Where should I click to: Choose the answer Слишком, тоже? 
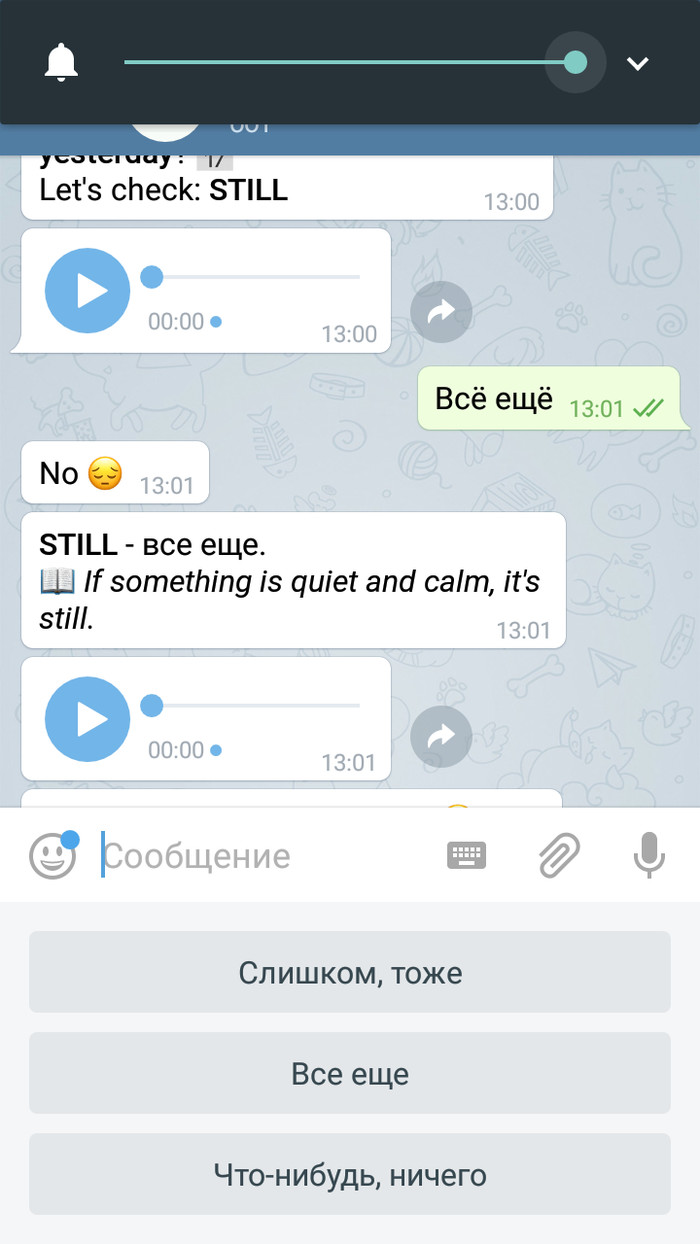(350, 972)
